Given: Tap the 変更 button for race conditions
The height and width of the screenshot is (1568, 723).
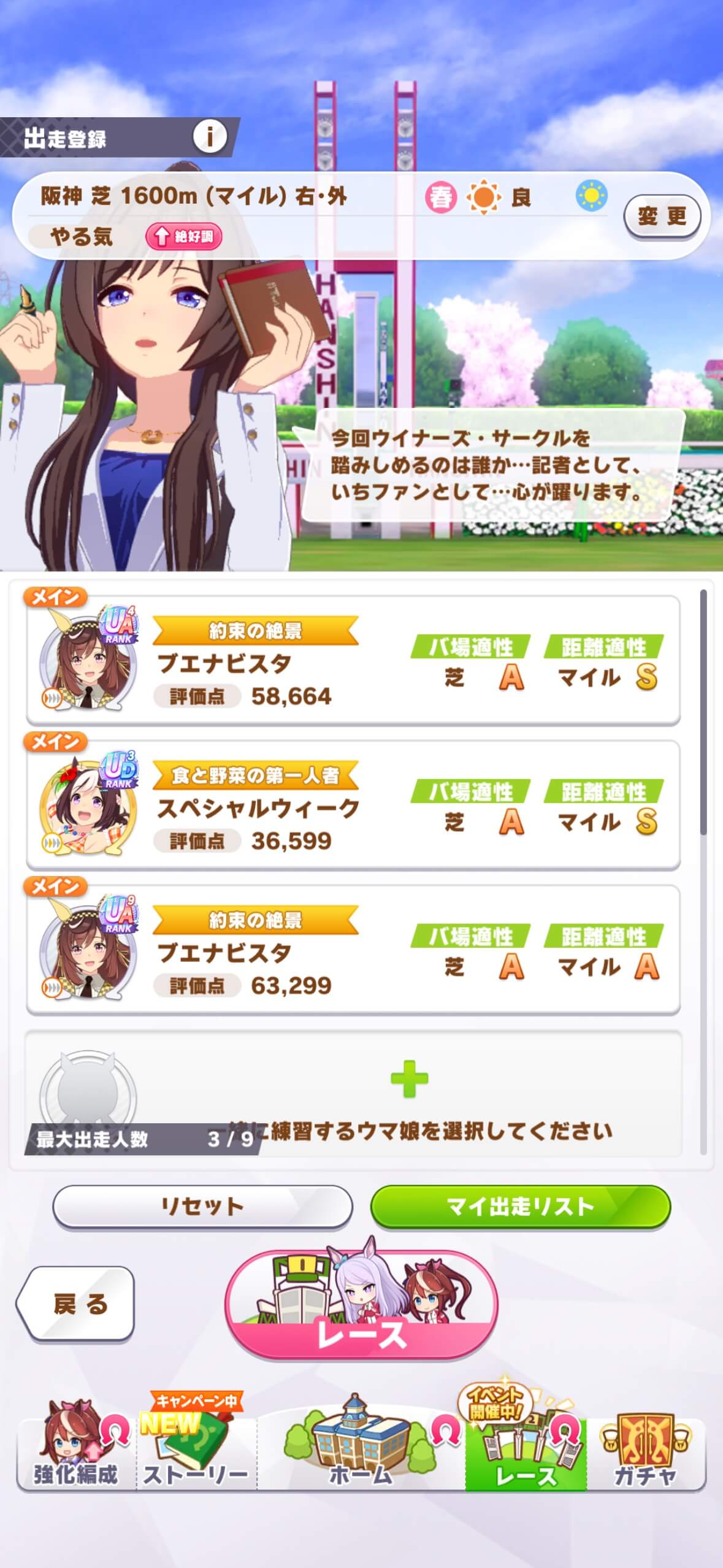Looking at the screenshot, I should coord(662,216).
